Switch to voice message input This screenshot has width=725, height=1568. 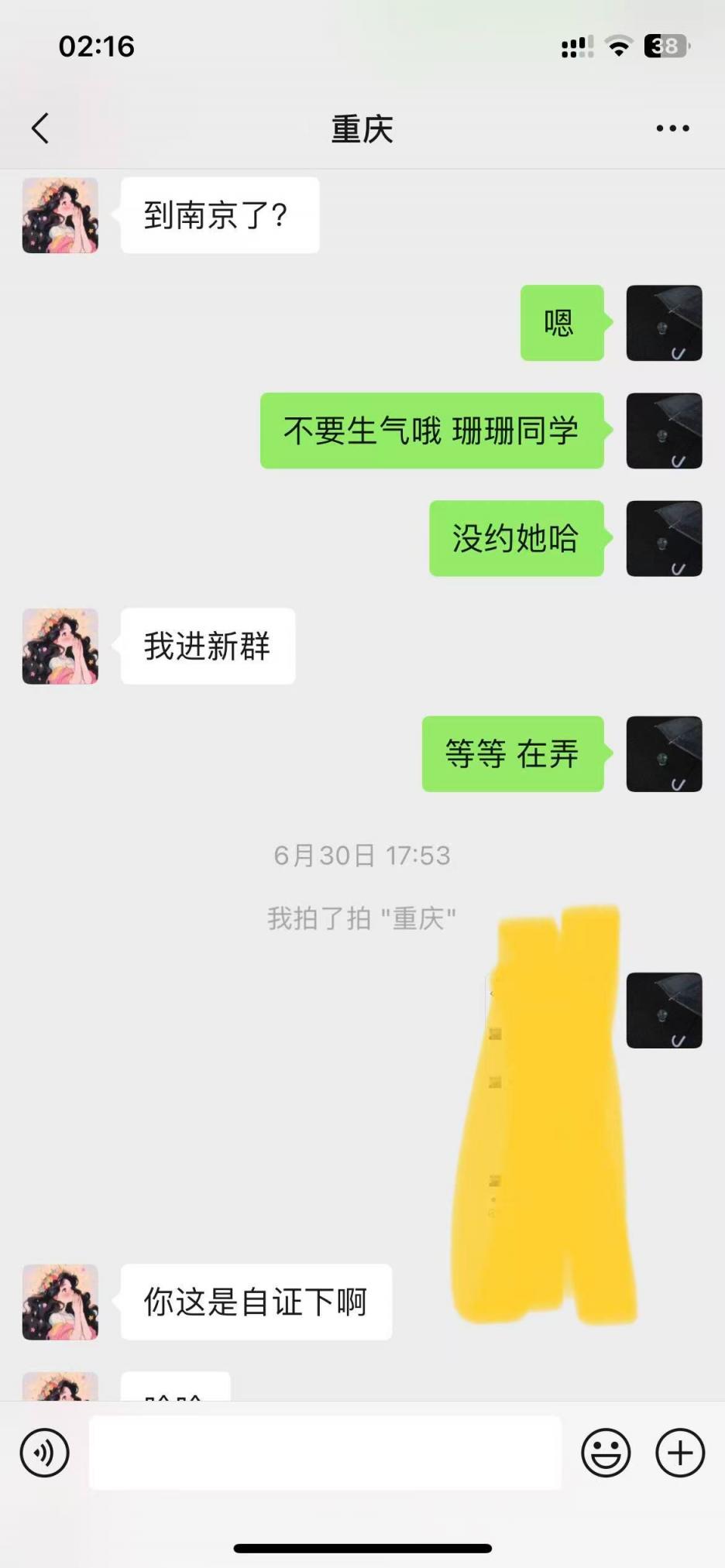coord(44,1453)
